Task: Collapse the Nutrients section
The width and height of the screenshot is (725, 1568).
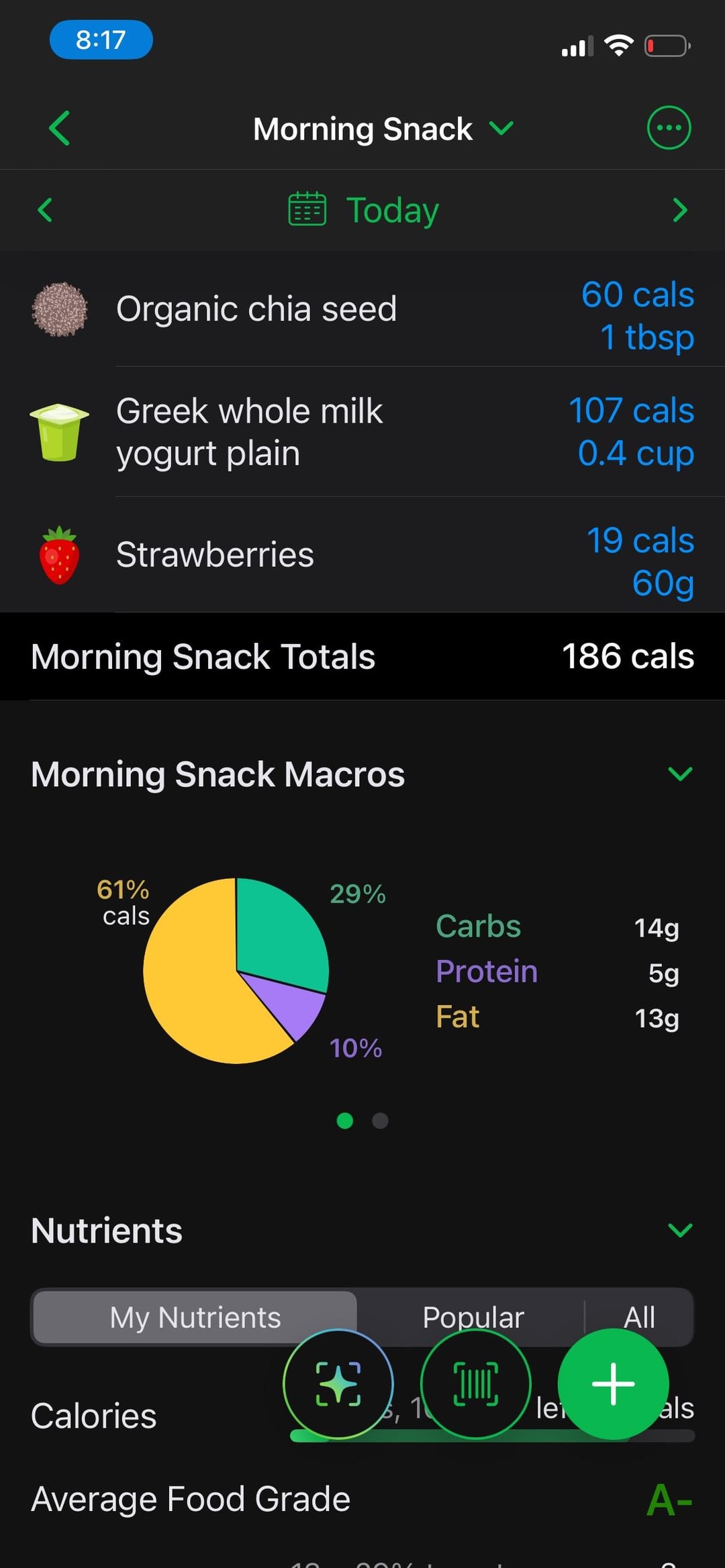Action: [680, 1230]
